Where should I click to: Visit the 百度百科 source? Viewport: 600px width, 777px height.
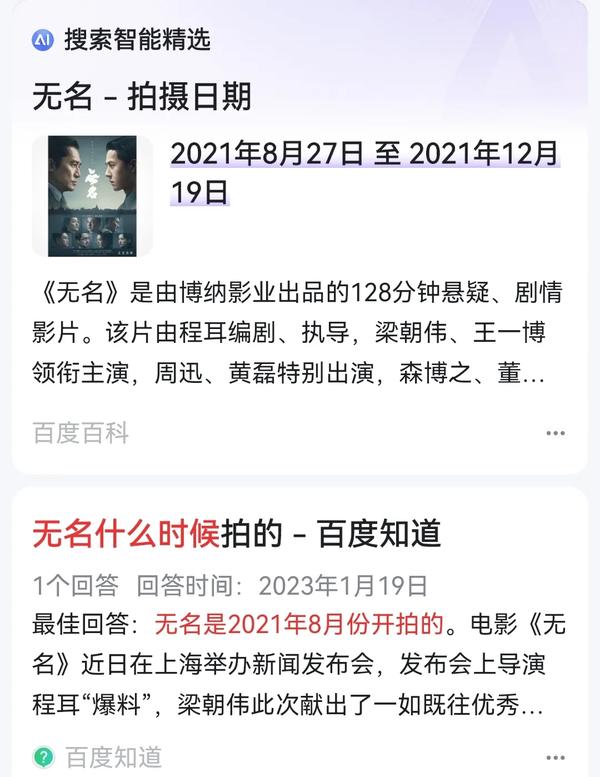click(x=81, y=433)
